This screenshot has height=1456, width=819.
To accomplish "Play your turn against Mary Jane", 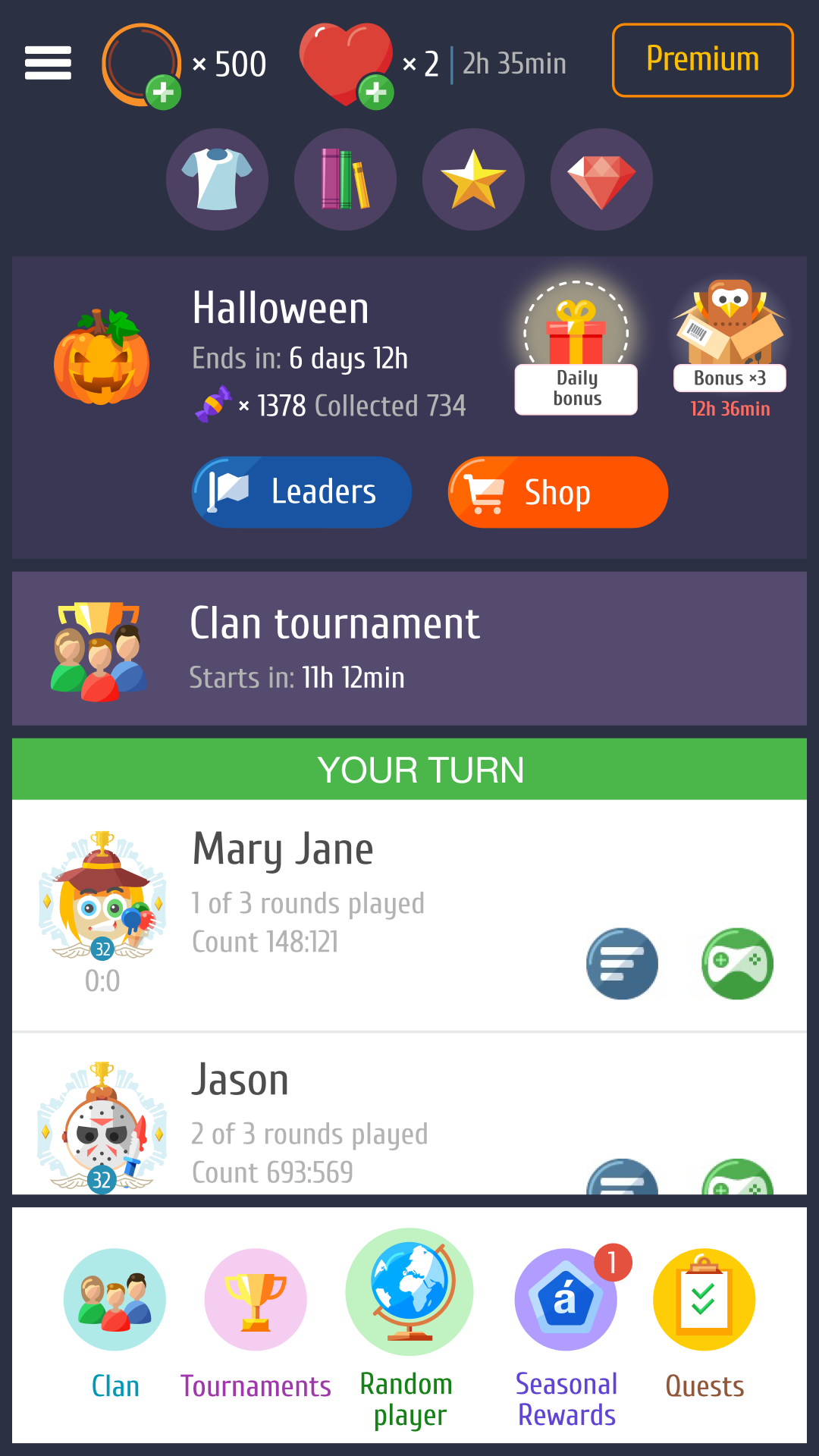I will point(737,964).
